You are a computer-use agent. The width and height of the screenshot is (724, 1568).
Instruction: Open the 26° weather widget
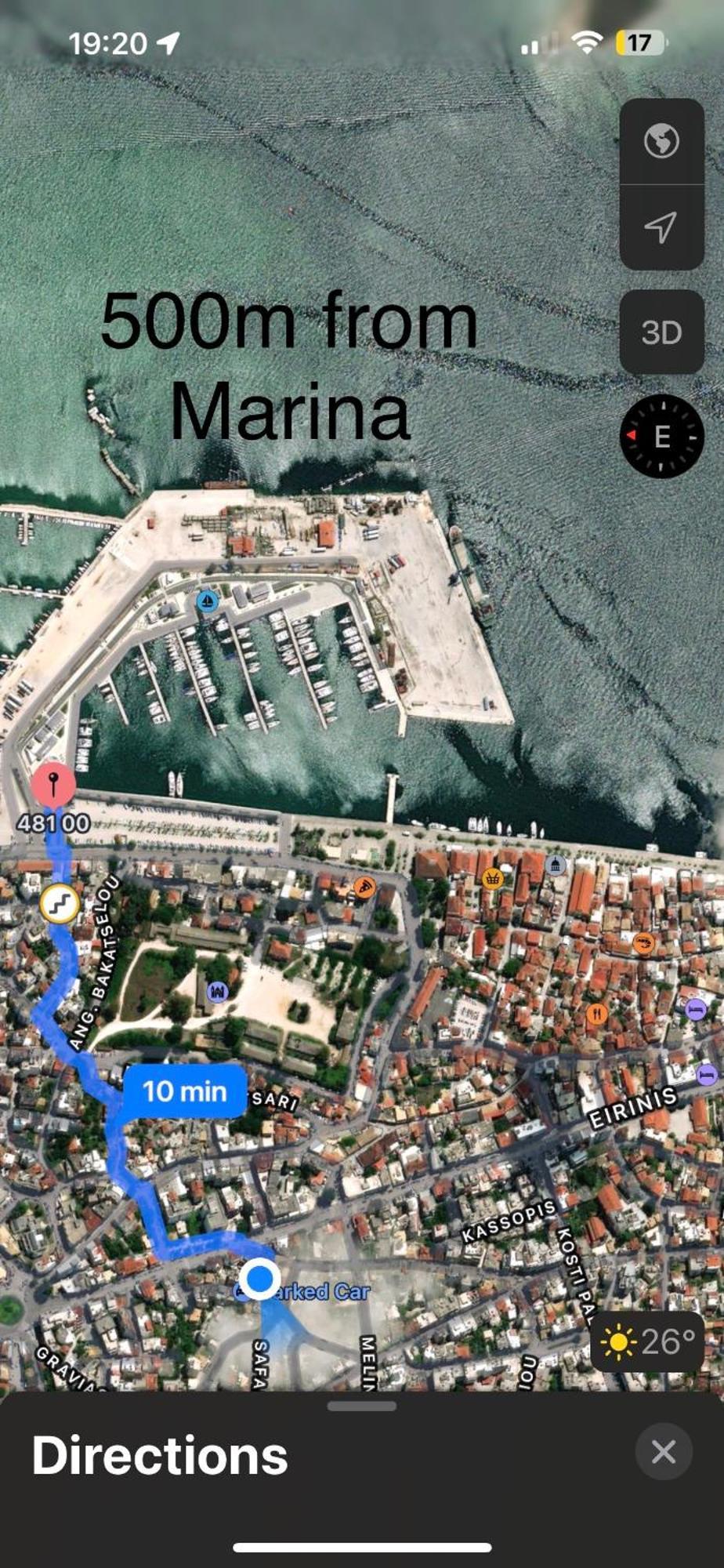click(647, 1341)
